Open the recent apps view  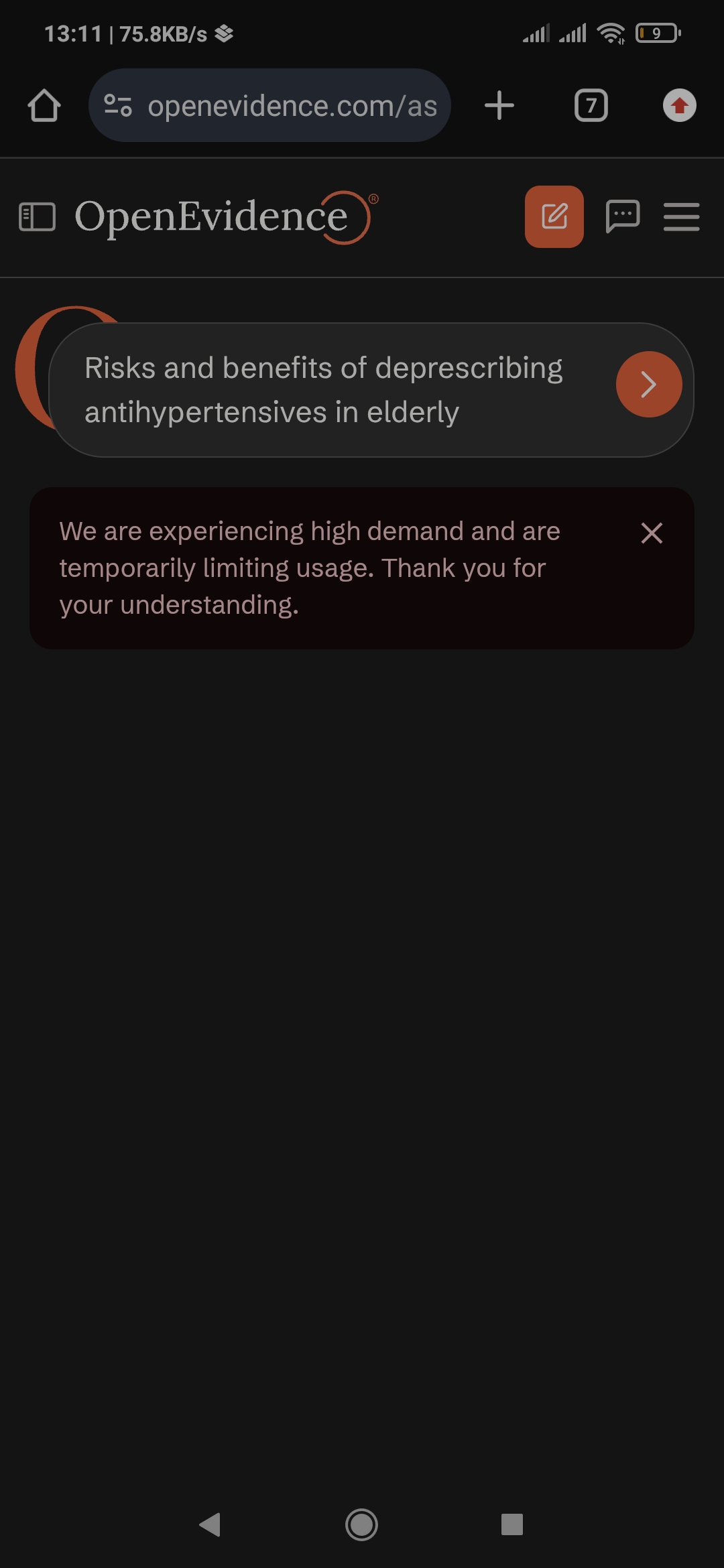512,1524
